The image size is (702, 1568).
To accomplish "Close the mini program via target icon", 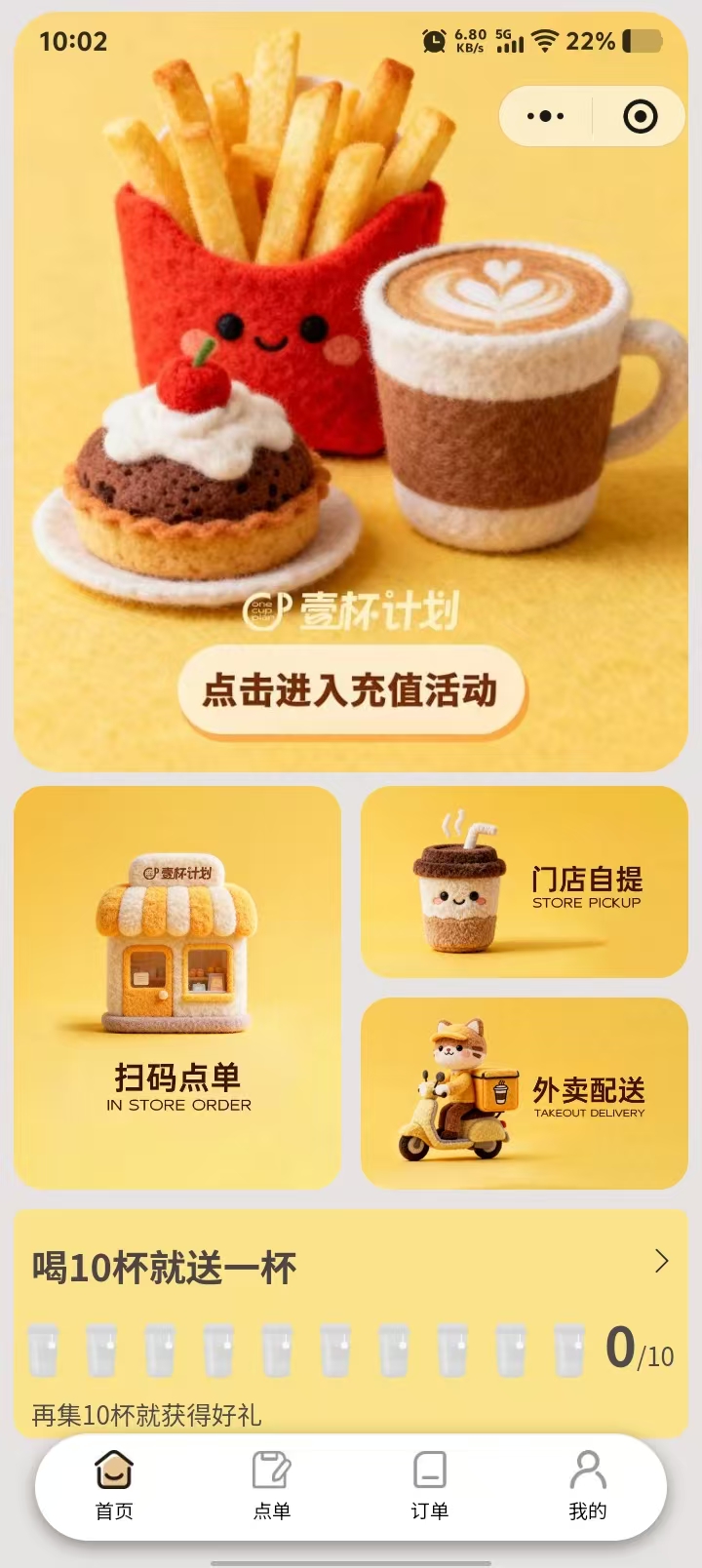I will [x=640, y=117].
